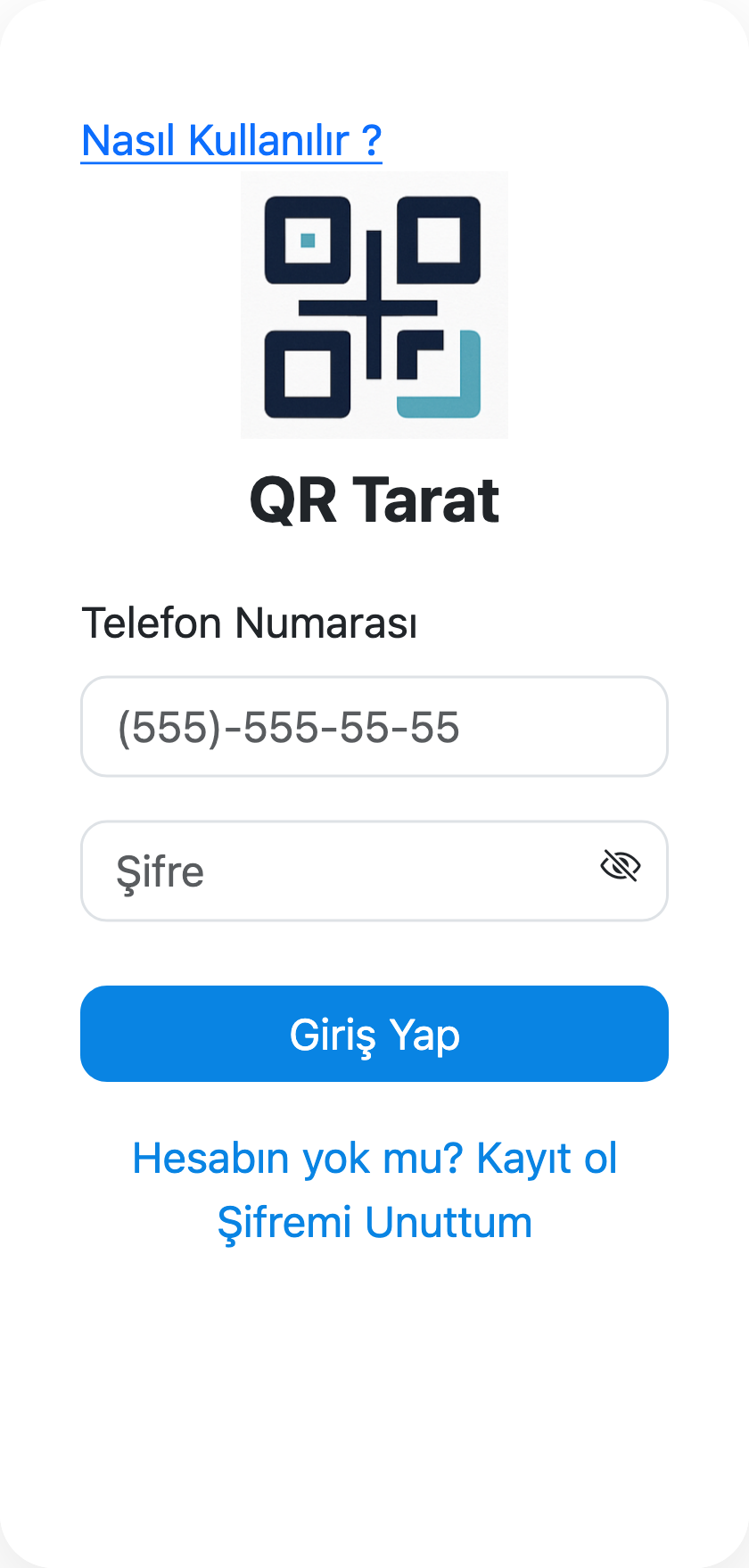This screenshot has height=1568, width=749.
Task: Open Hesabın yok mu? Kayıt ol link
Action: pyautogui.click(x=374, y=1159)
